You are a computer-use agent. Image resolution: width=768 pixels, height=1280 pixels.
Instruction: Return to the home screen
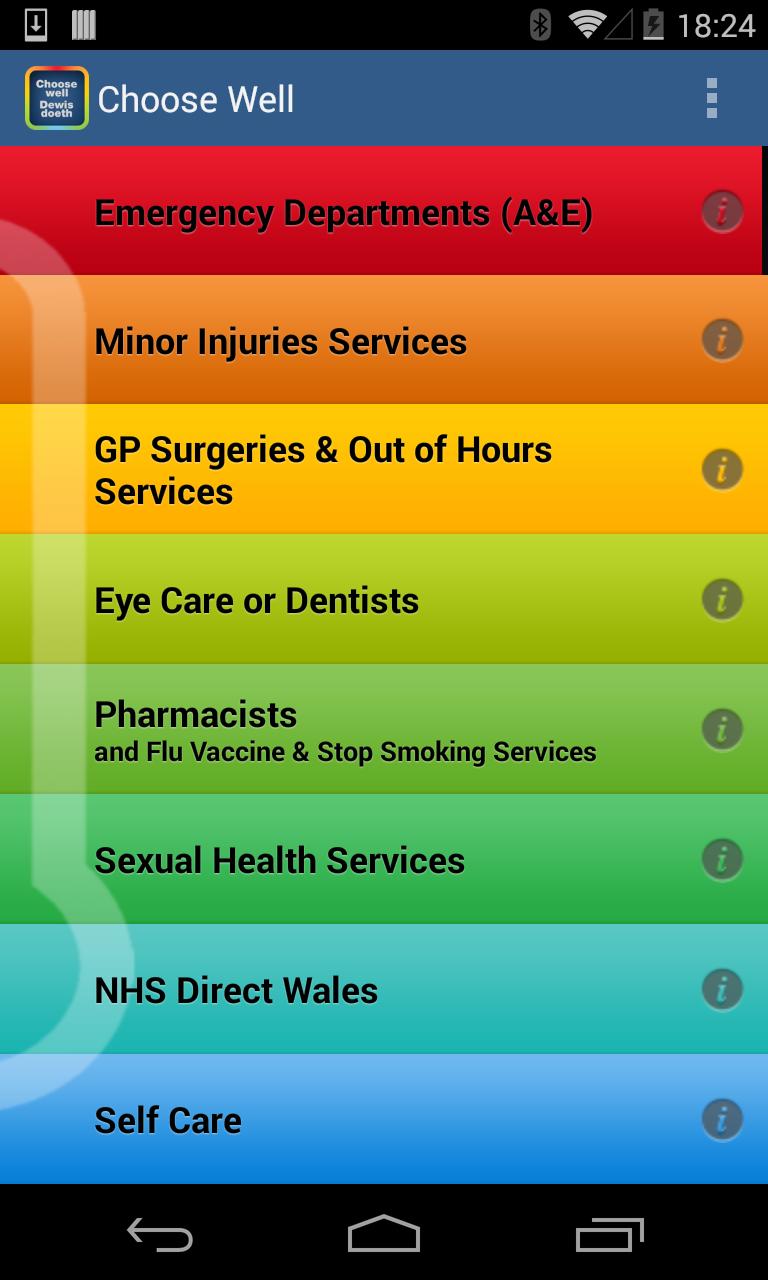coord(384,1235)
